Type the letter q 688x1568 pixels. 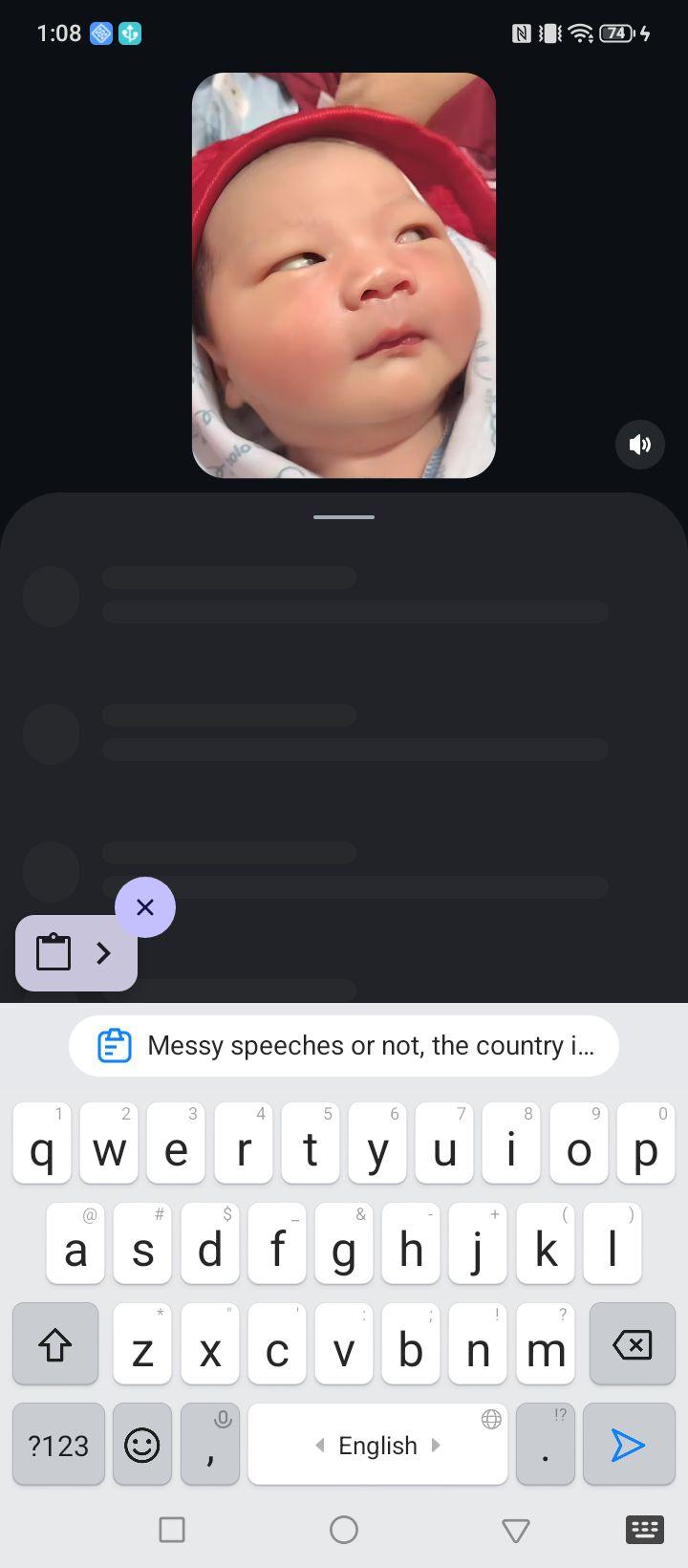pyautogui.click(x=41, y=1143)
